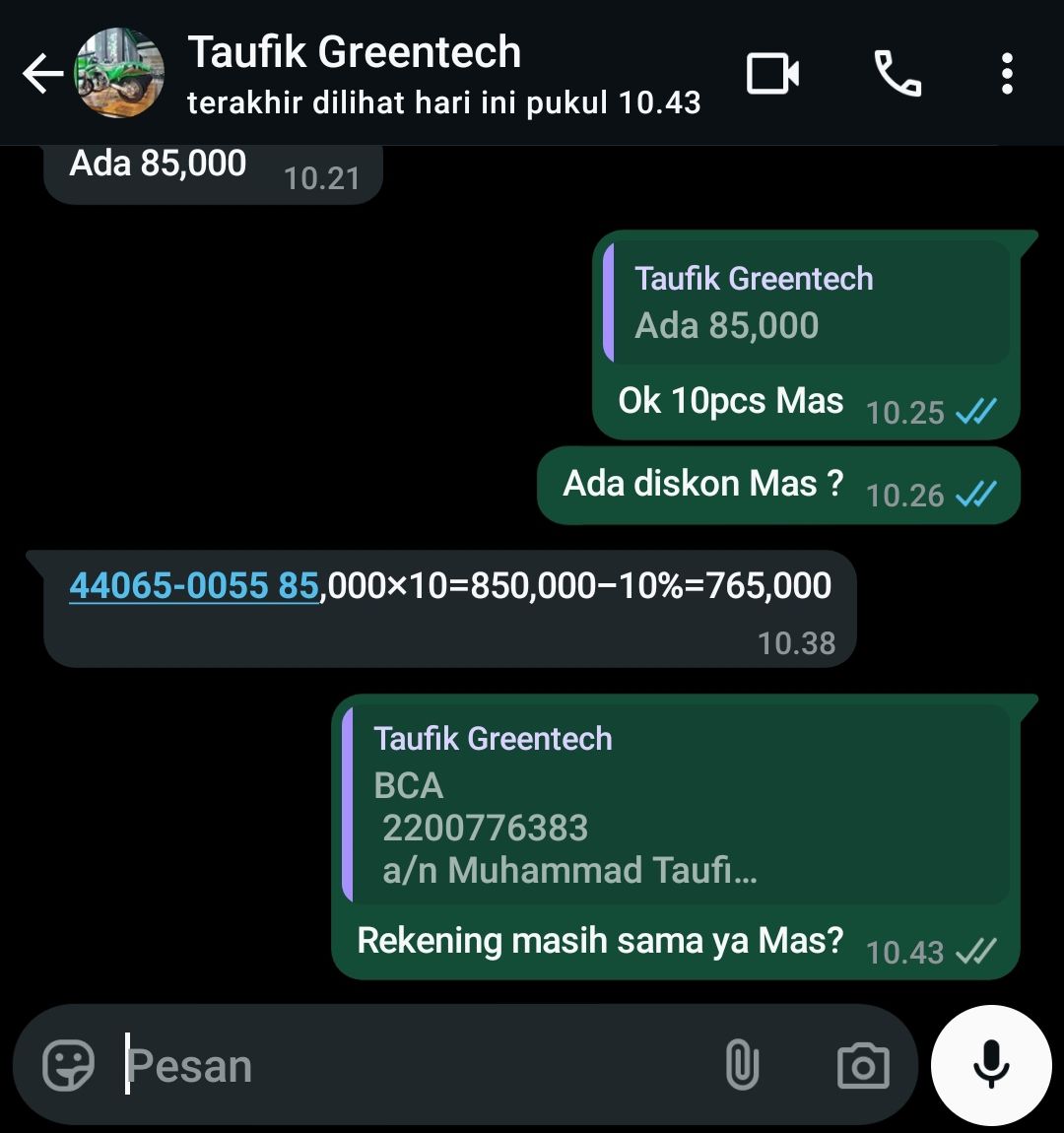Viewport: 1064px width, 1133px height.
Task: Open the three-dot overflow menu
Action: pyautogui.click(x=1006, y=74)
